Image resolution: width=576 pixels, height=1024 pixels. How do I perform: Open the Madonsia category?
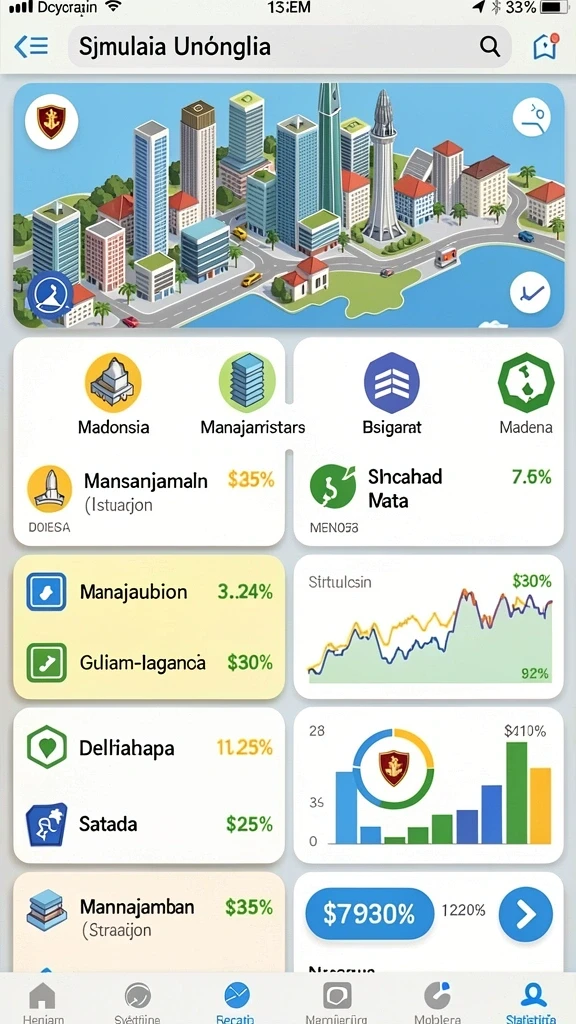click(x=114, y=394)
